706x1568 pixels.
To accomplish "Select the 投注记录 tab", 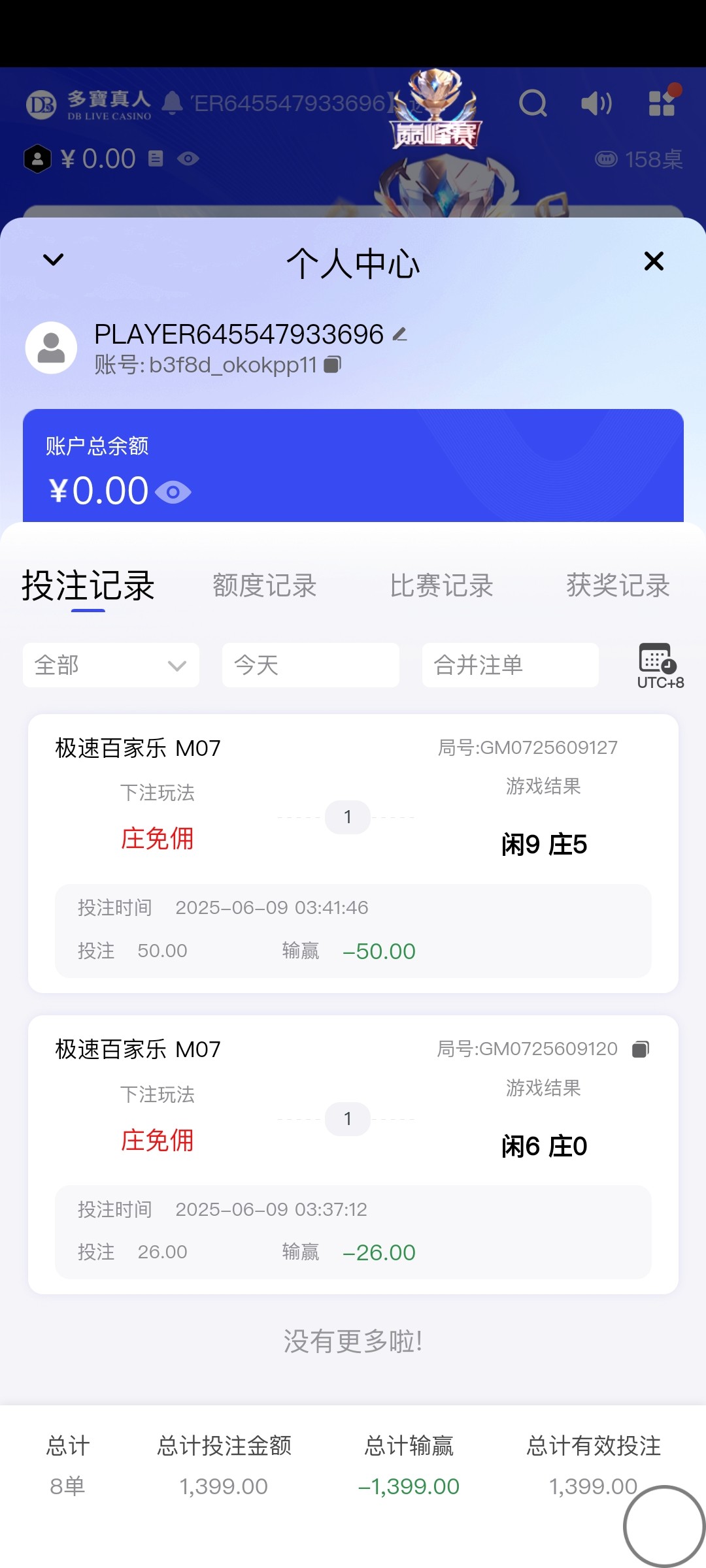I will click(88, 585).
